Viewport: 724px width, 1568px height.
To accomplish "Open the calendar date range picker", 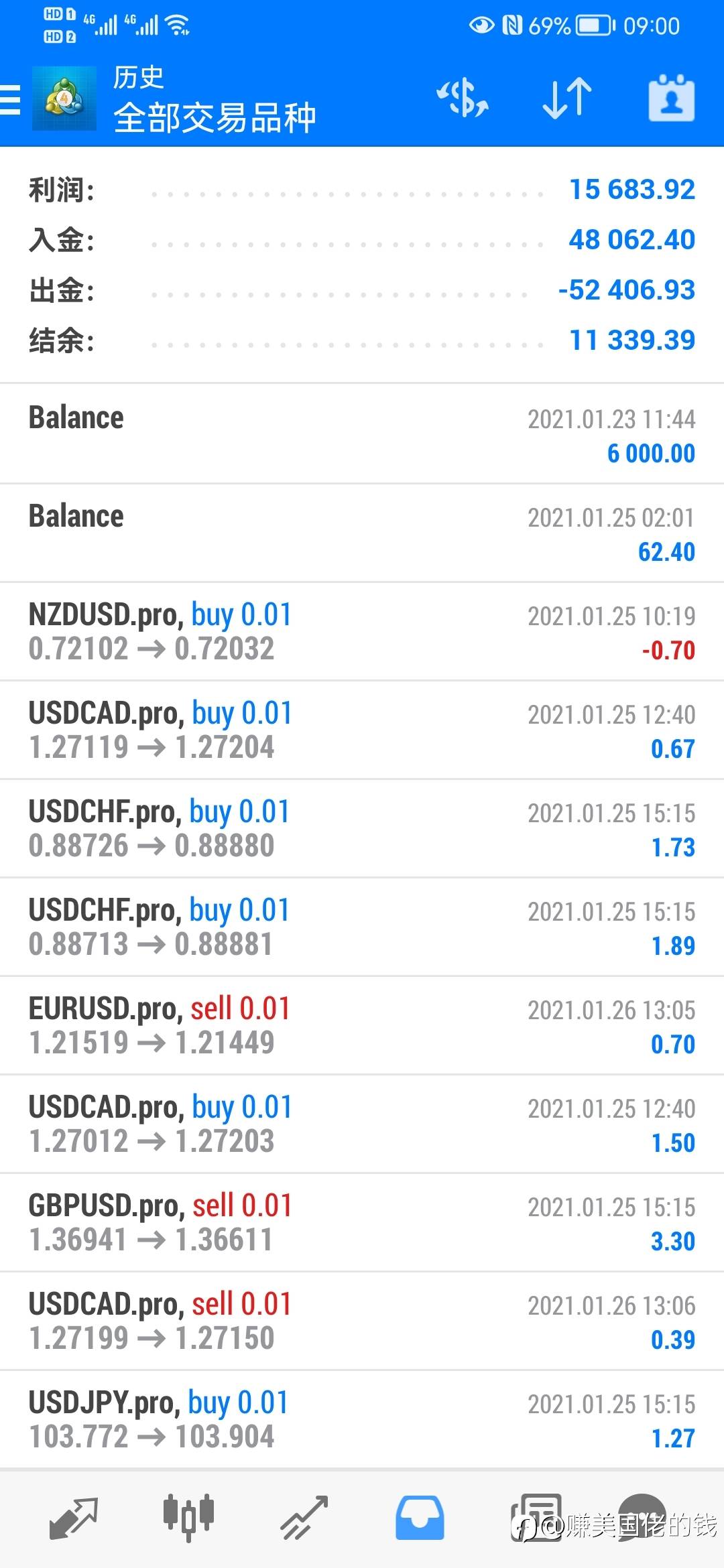I will (672, 99).
